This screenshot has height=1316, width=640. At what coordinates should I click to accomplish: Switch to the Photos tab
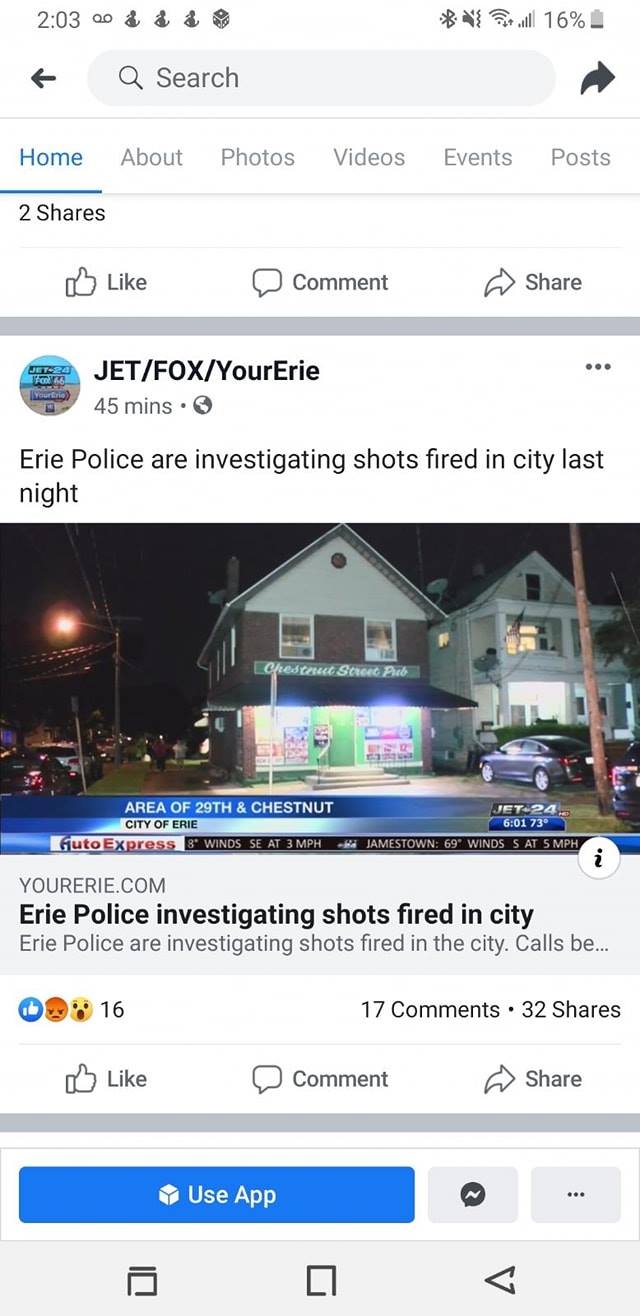pyautogui.click(x=258, y=157)
